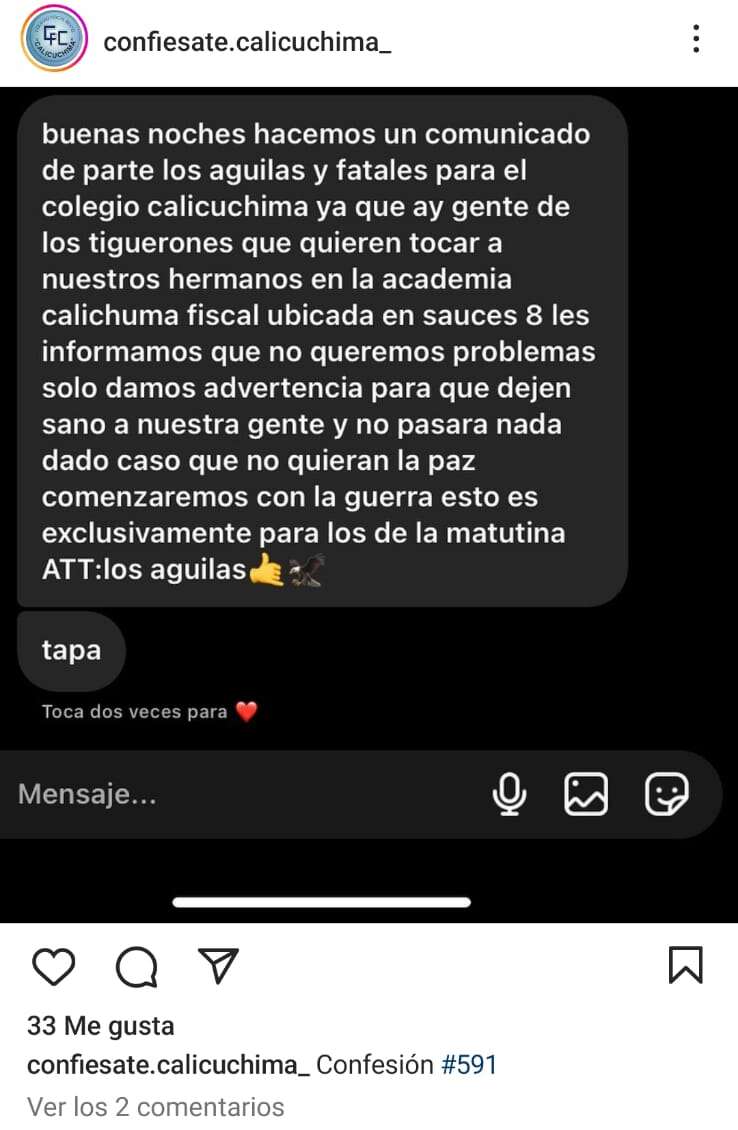Tap the post's screenshot image

(368, 500)
